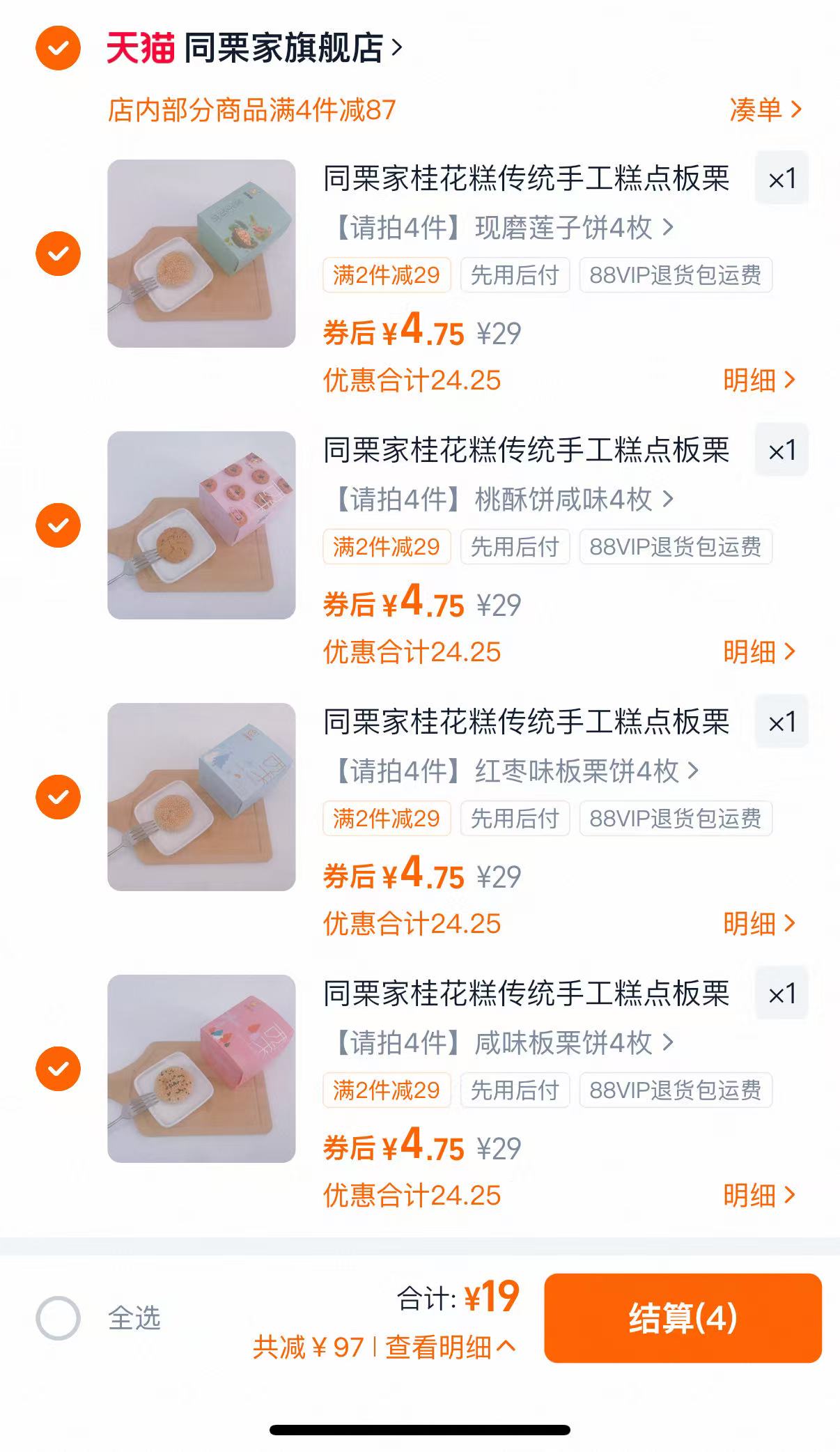Click the ×1 quantity badge on first item
The height and width of the screenshot is (1452, 840).
[x=781, y=178]
